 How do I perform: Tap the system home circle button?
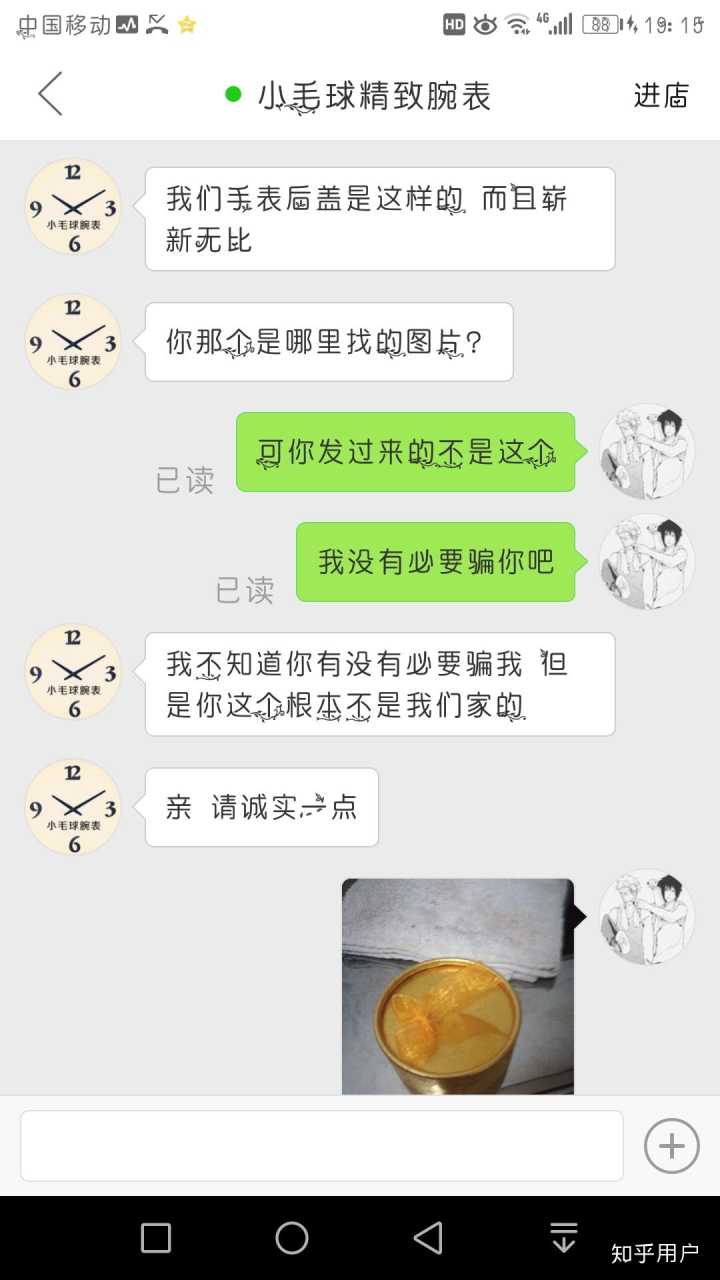[x=292, y=1238]
